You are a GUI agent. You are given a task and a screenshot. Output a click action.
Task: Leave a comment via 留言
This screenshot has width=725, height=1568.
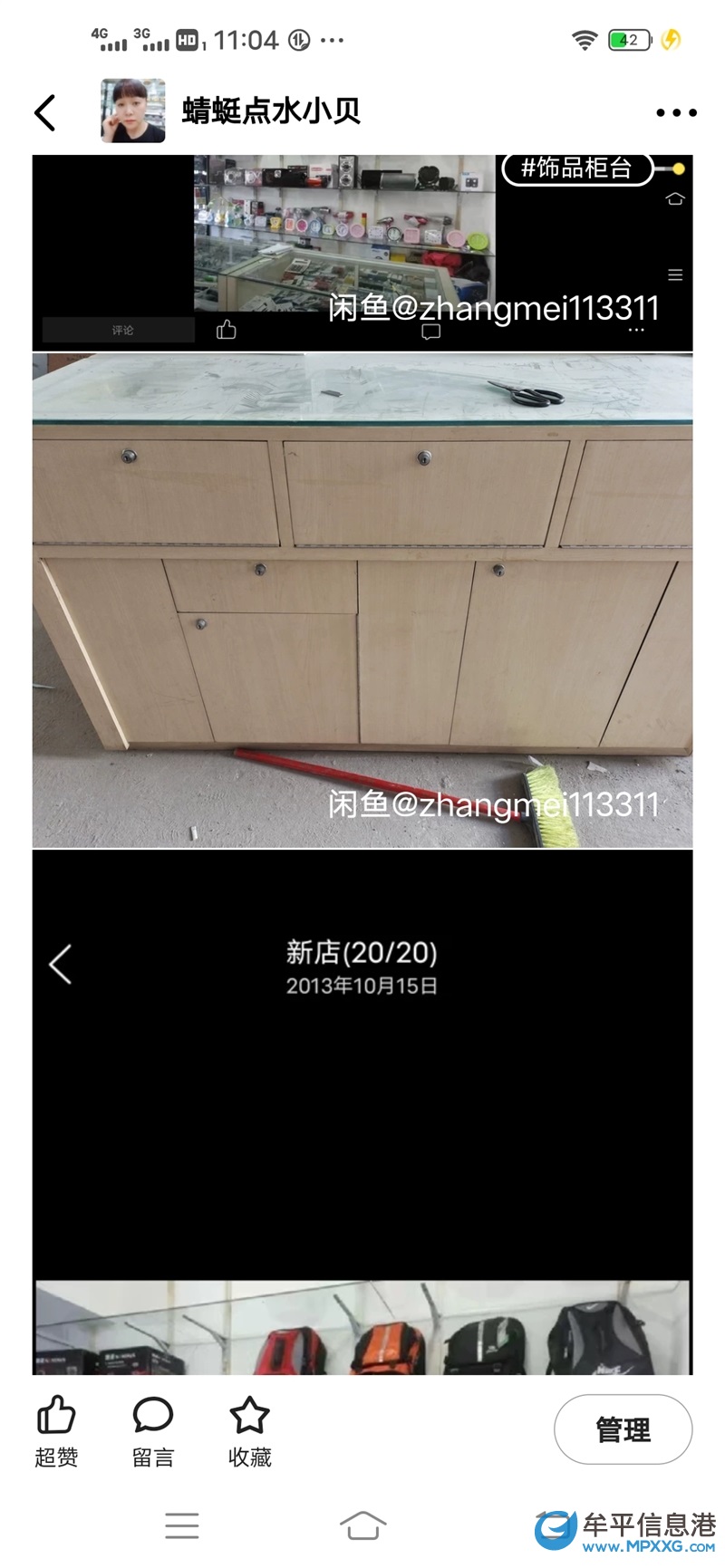pyautogui.click(x=153, y=1431)
